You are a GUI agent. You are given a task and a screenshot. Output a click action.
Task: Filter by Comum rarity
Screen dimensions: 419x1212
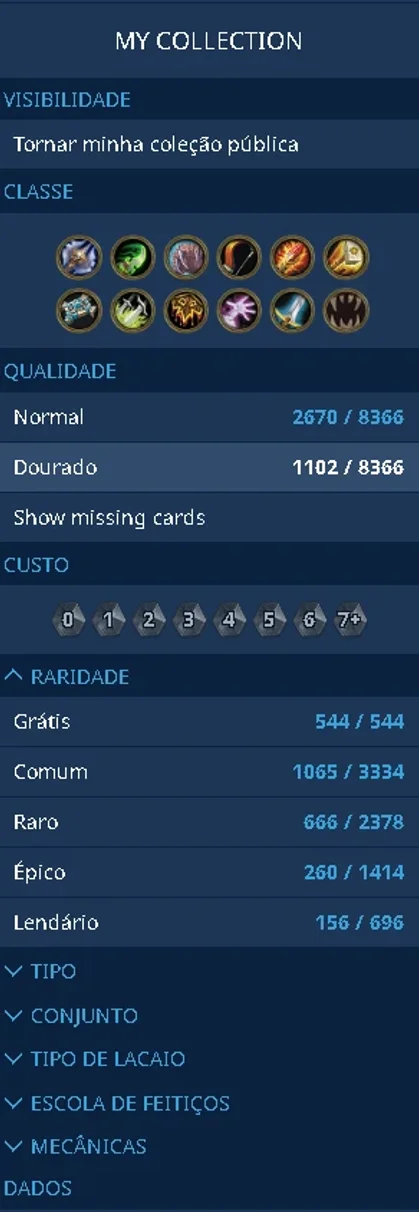point(209,771)
